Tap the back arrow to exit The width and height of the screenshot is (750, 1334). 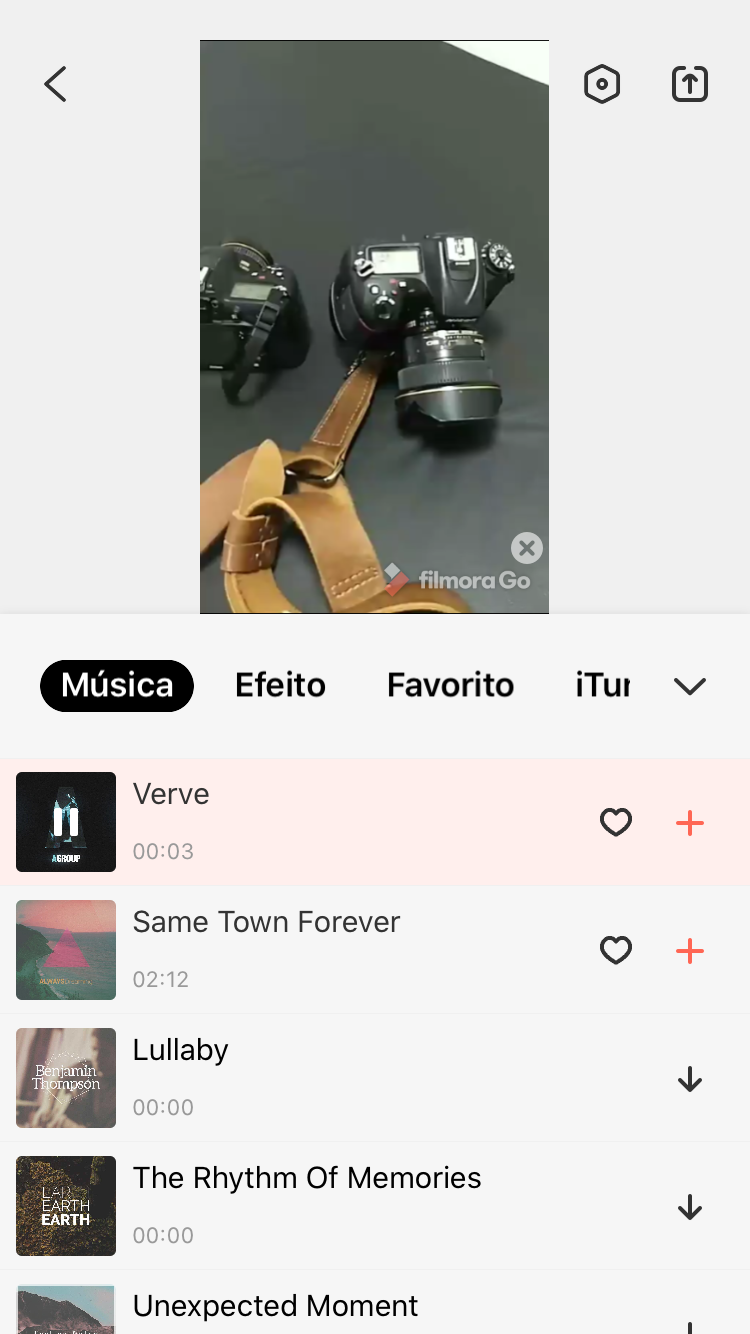[x=55, y=84]
